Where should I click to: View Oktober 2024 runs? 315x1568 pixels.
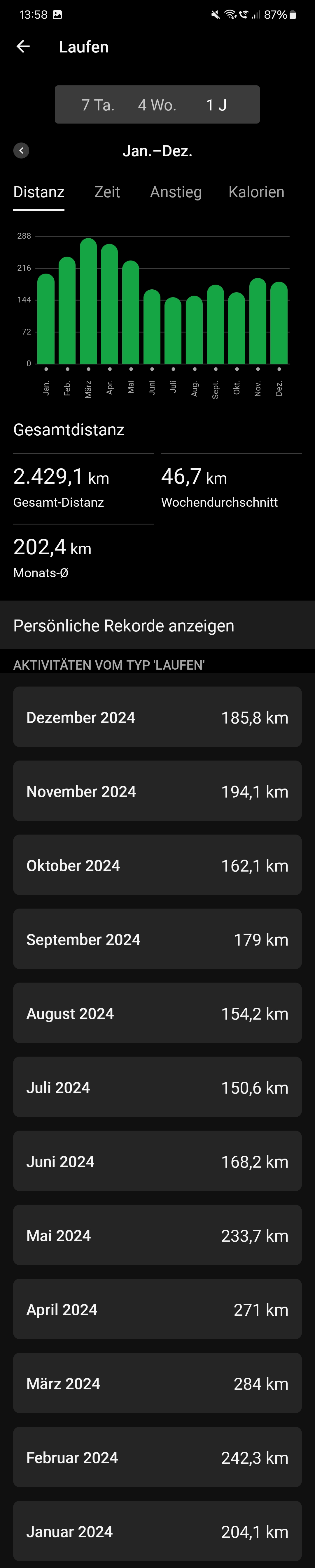[x=157, y=865]
